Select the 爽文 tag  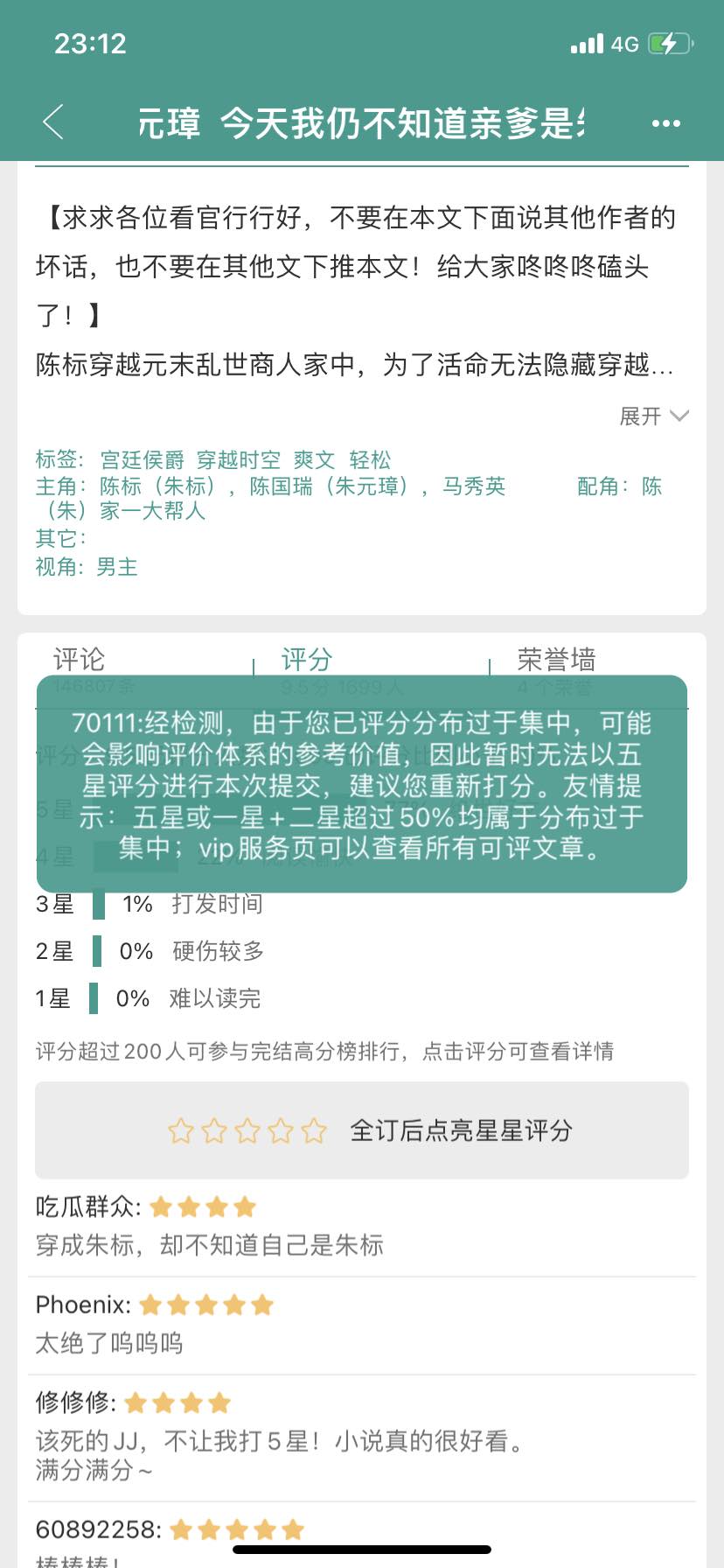click(x=314, y=460)
